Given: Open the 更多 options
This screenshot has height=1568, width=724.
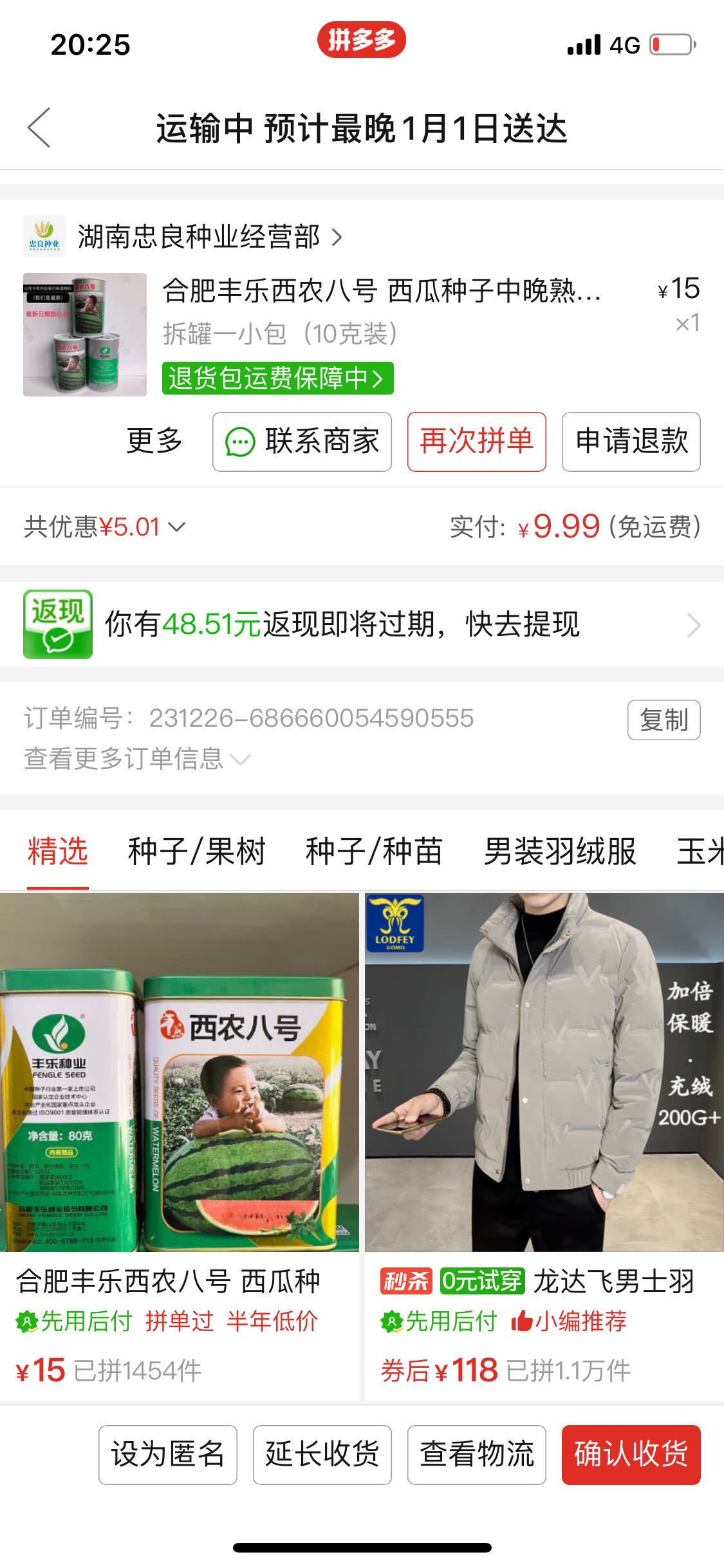Looking at the screenshot, I should pos(154,442).
